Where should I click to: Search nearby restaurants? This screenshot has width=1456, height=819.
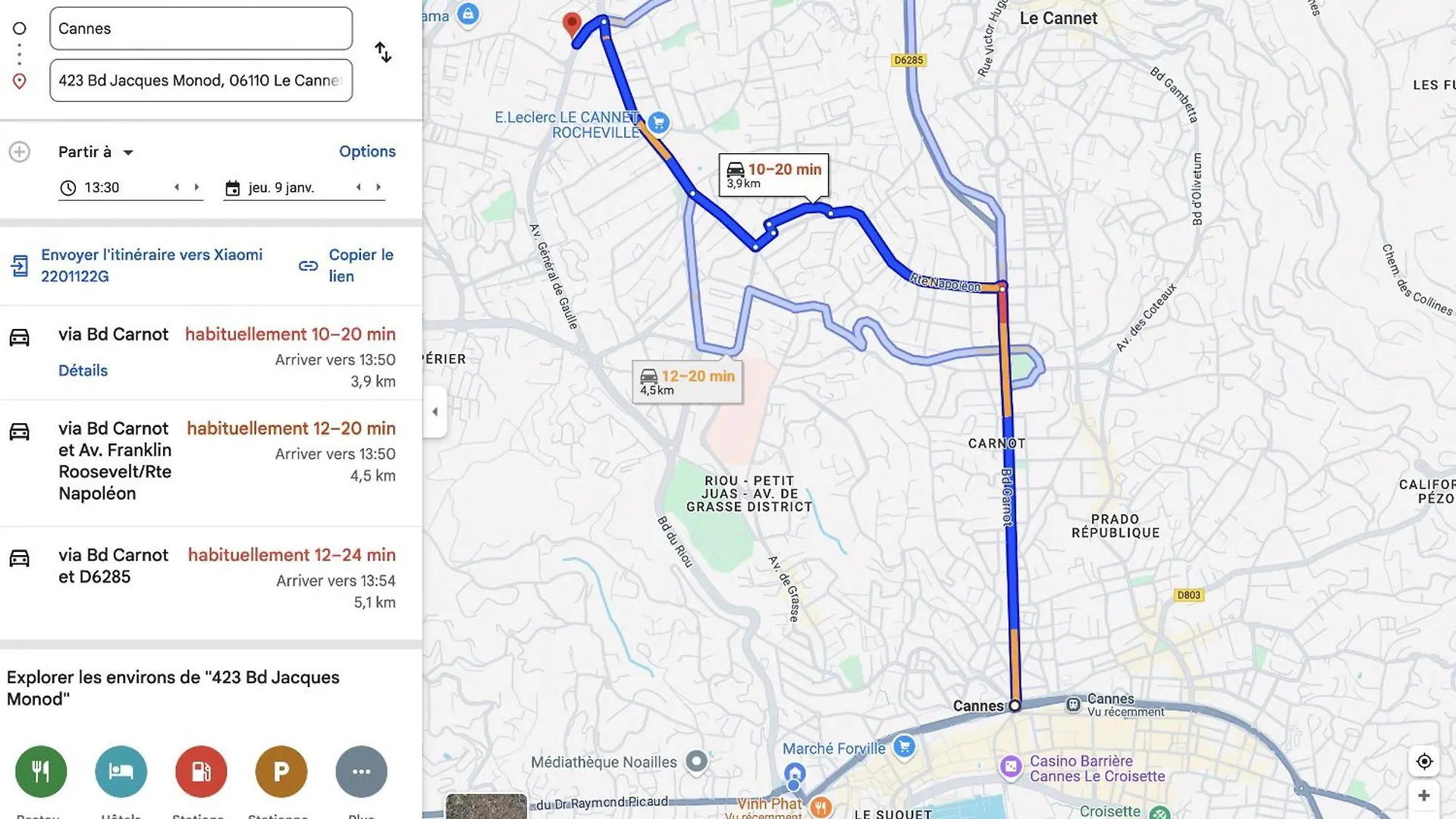pos(41,771)
